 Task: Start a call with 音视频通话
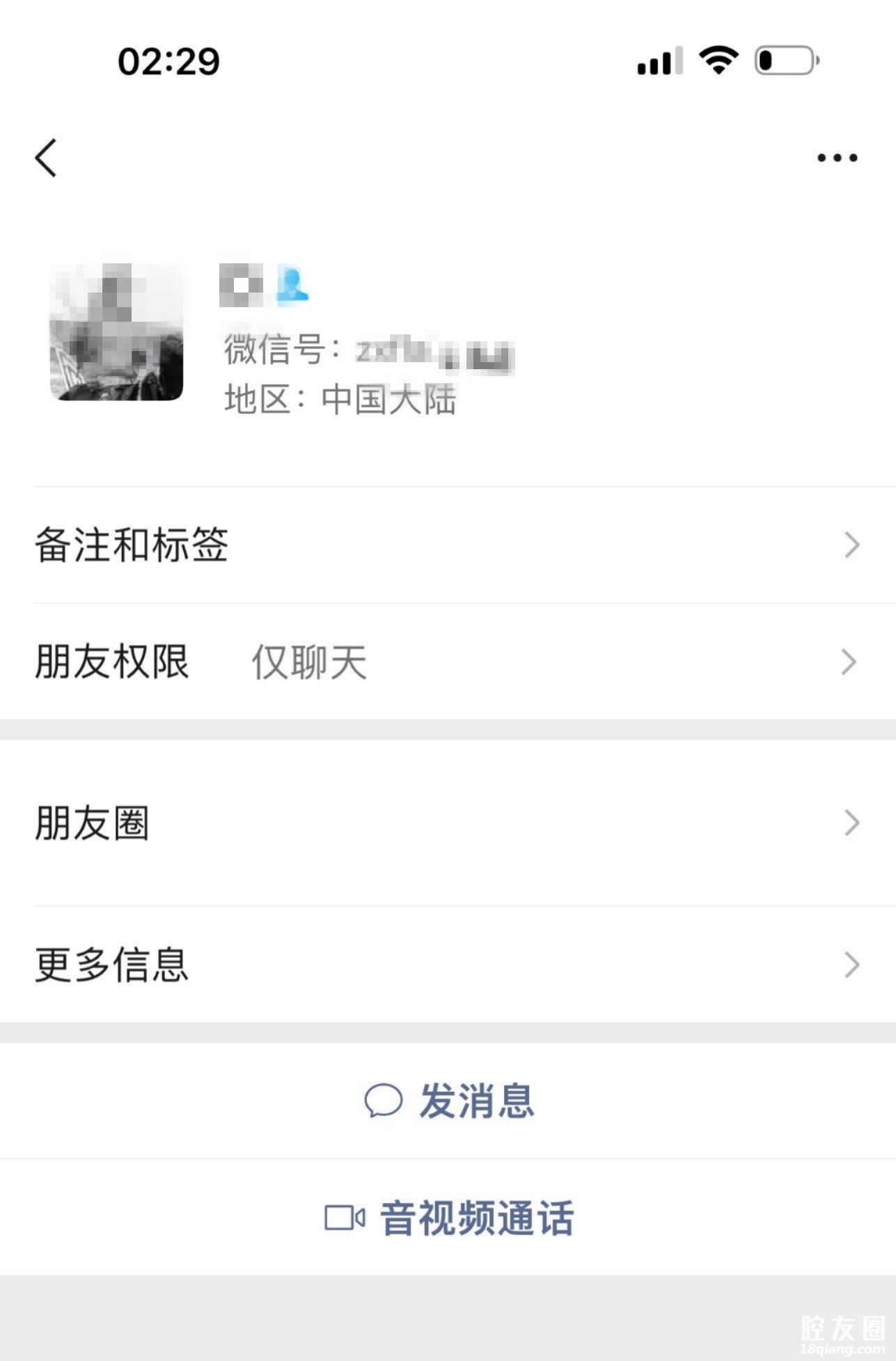(450, 1218)
